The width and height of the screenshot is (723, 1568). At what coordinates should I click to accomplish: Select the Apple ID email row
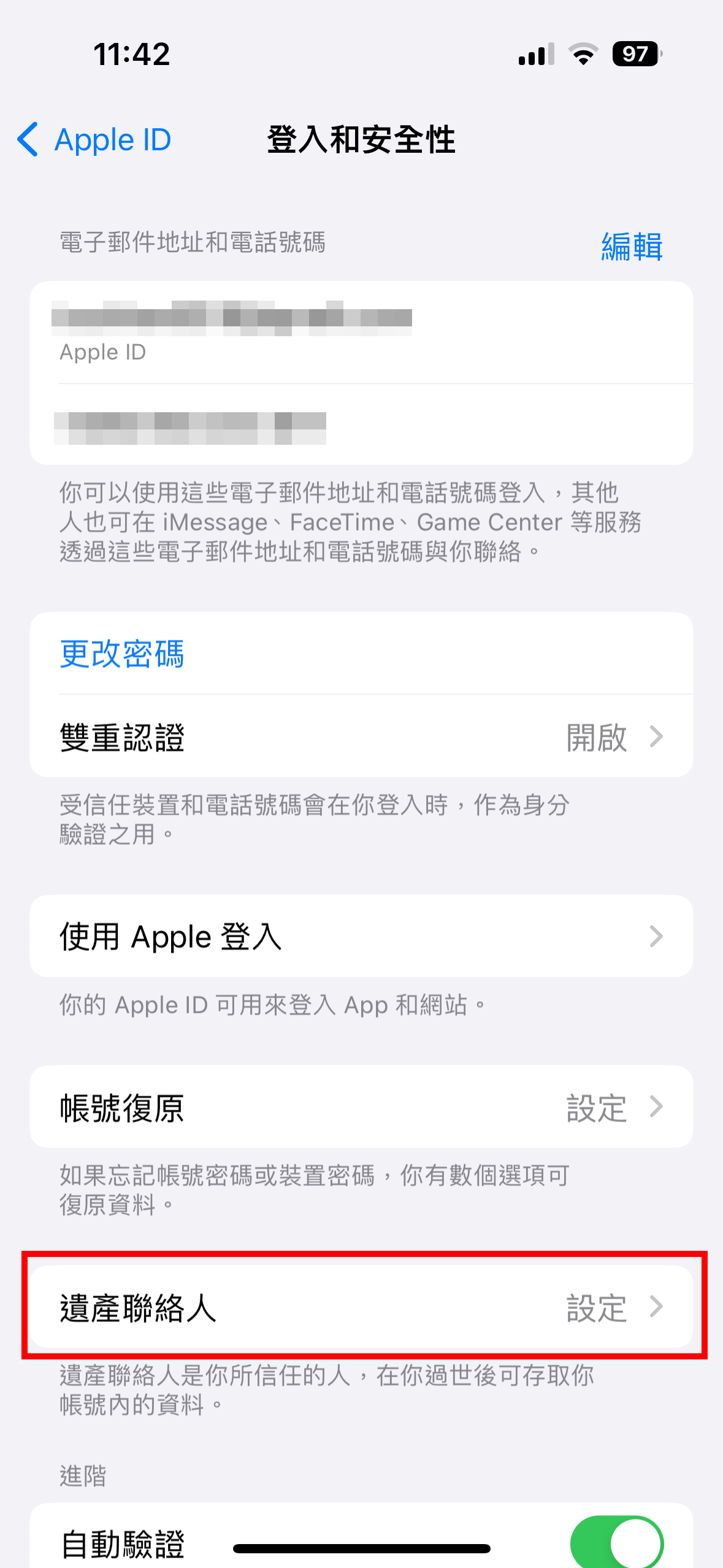[x=361, y=333]
